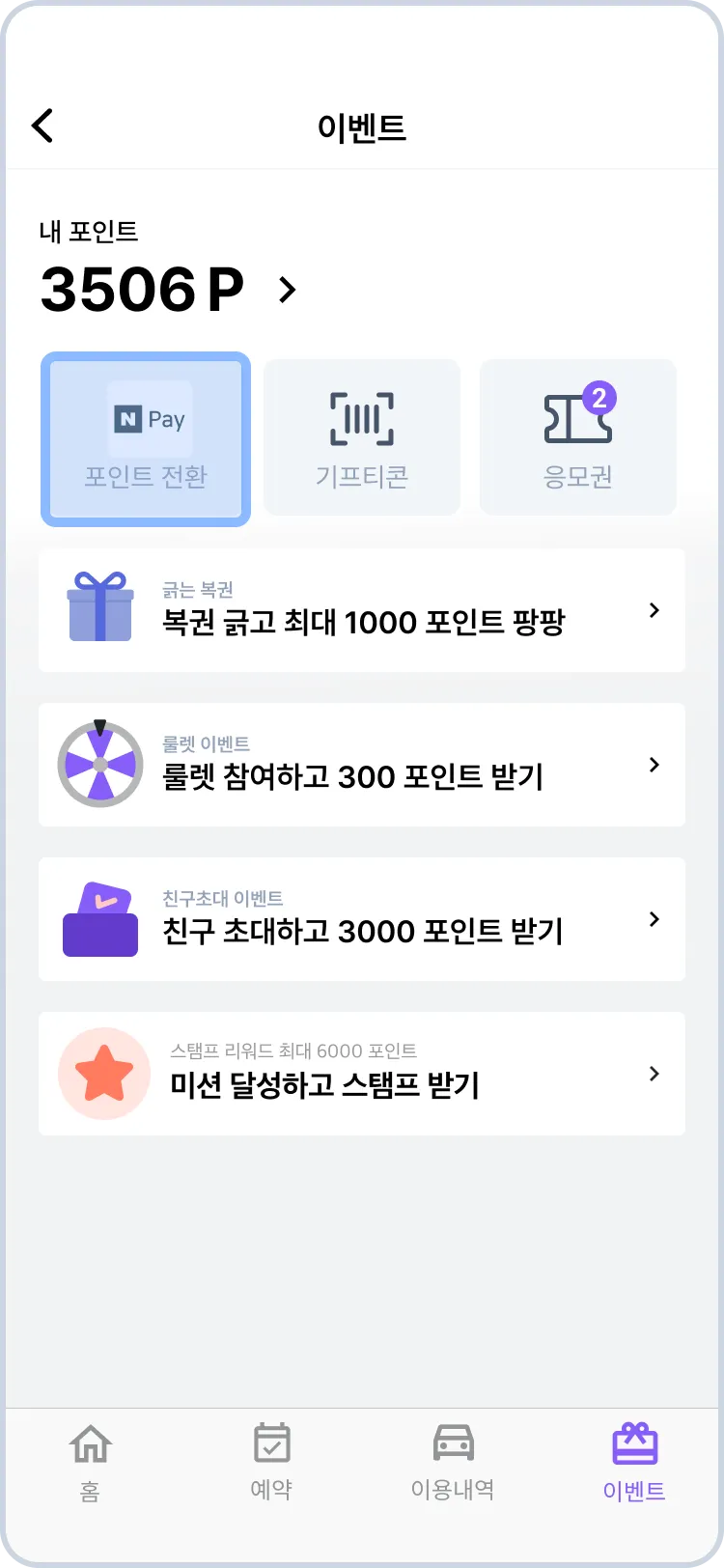Switch to the 홈 tab
The width and height of the screenshot is (724, 1568).
90,1462
